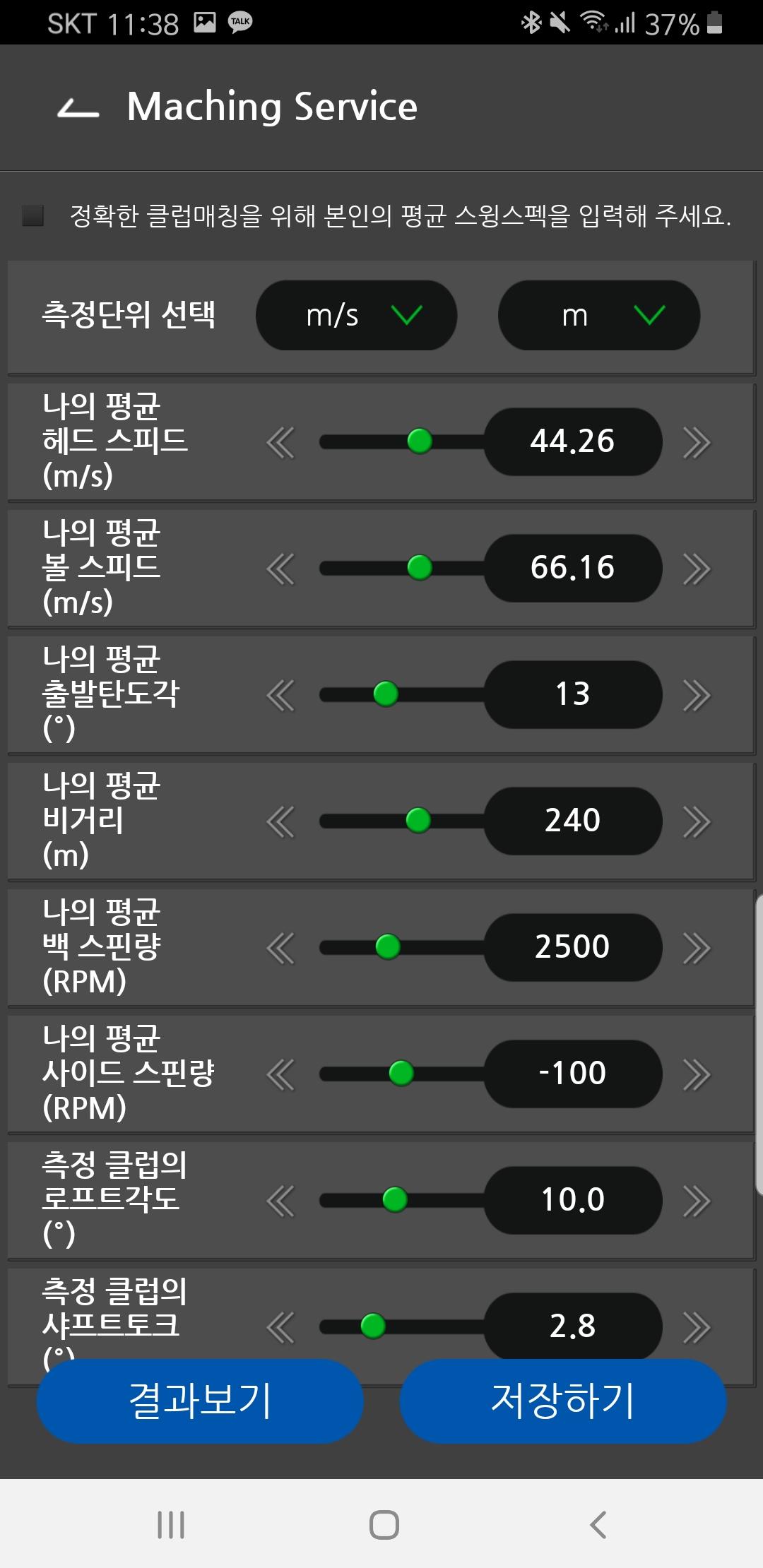The image size is (763, 1568).
Task: Edit the side spin value -100
Action: click(572, 1074)
